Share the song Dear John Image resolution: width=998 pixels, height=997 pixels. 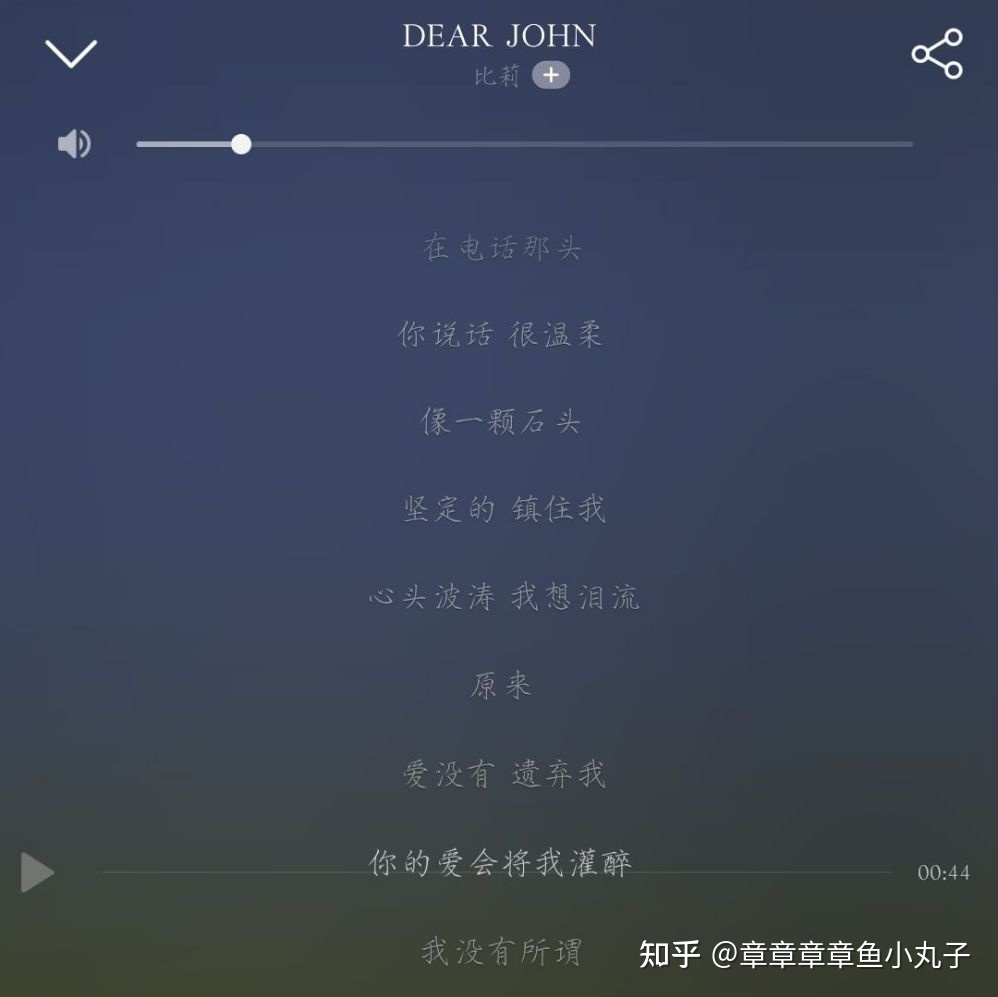(936, 54)
